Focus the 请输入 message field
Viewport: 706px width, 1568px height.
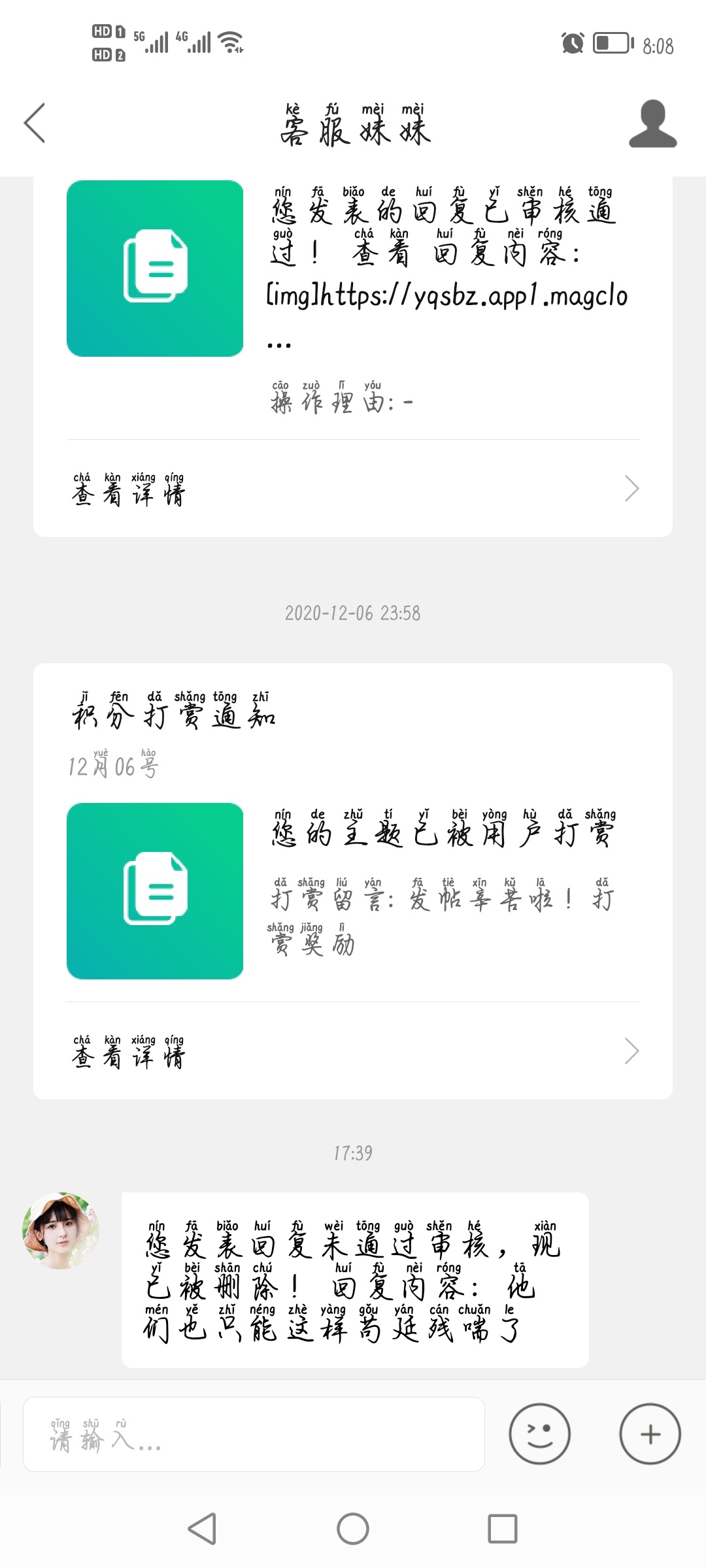[254, 1435]
